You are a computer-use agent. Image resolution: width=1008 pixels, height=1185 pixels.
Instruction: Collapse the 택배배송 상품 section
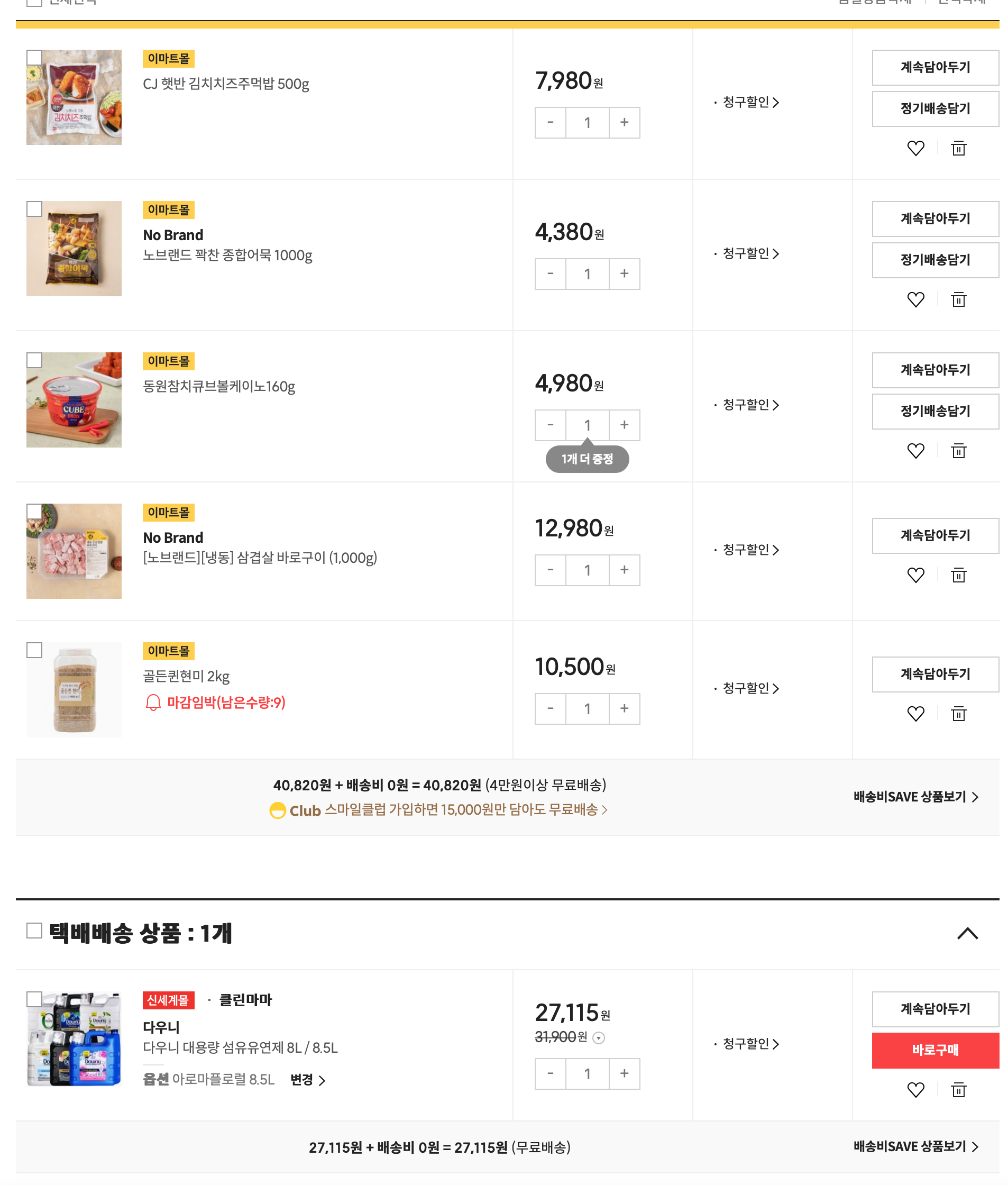pos(967,934)
